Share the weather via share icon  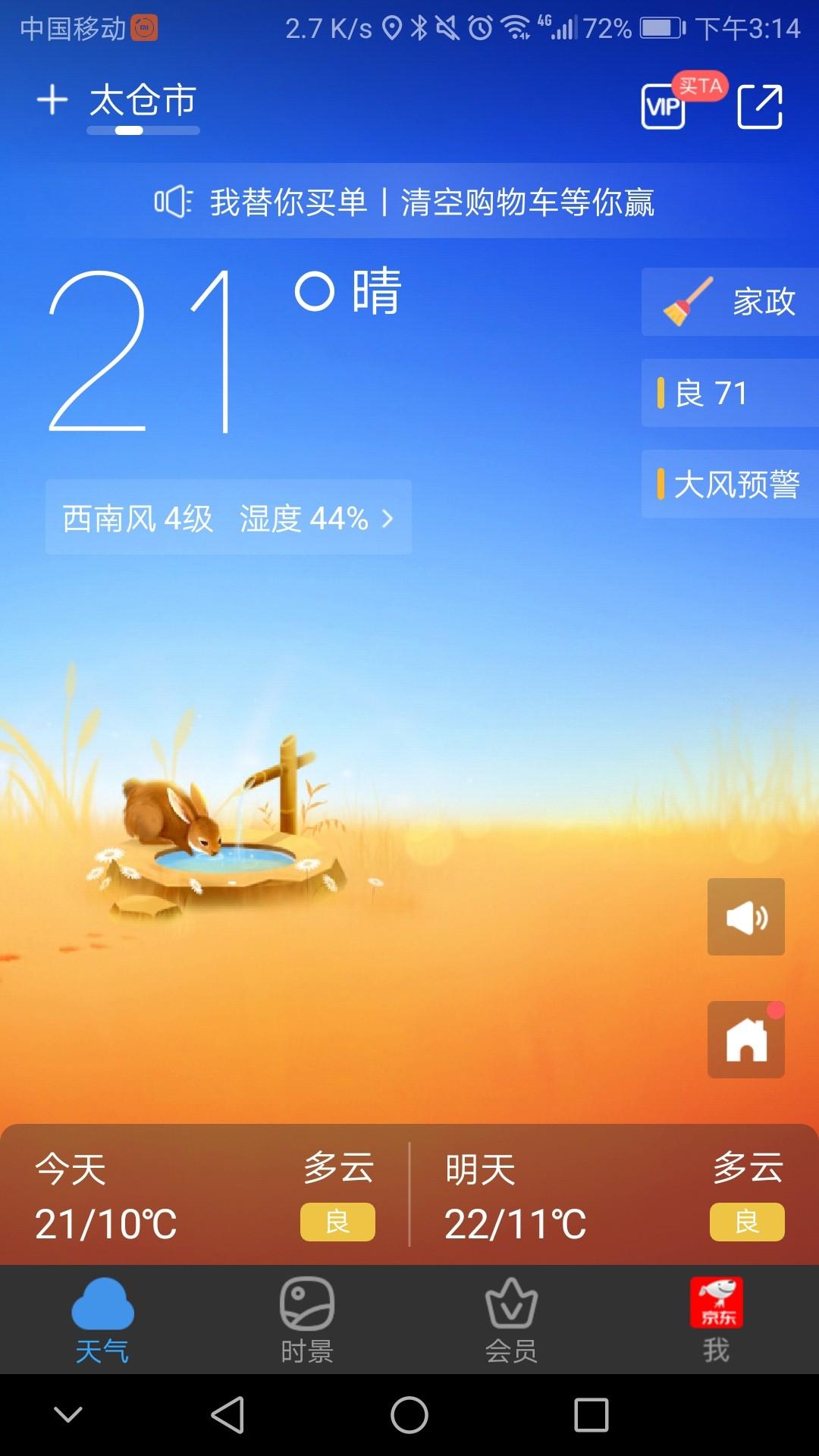click(x=760, y=106)
